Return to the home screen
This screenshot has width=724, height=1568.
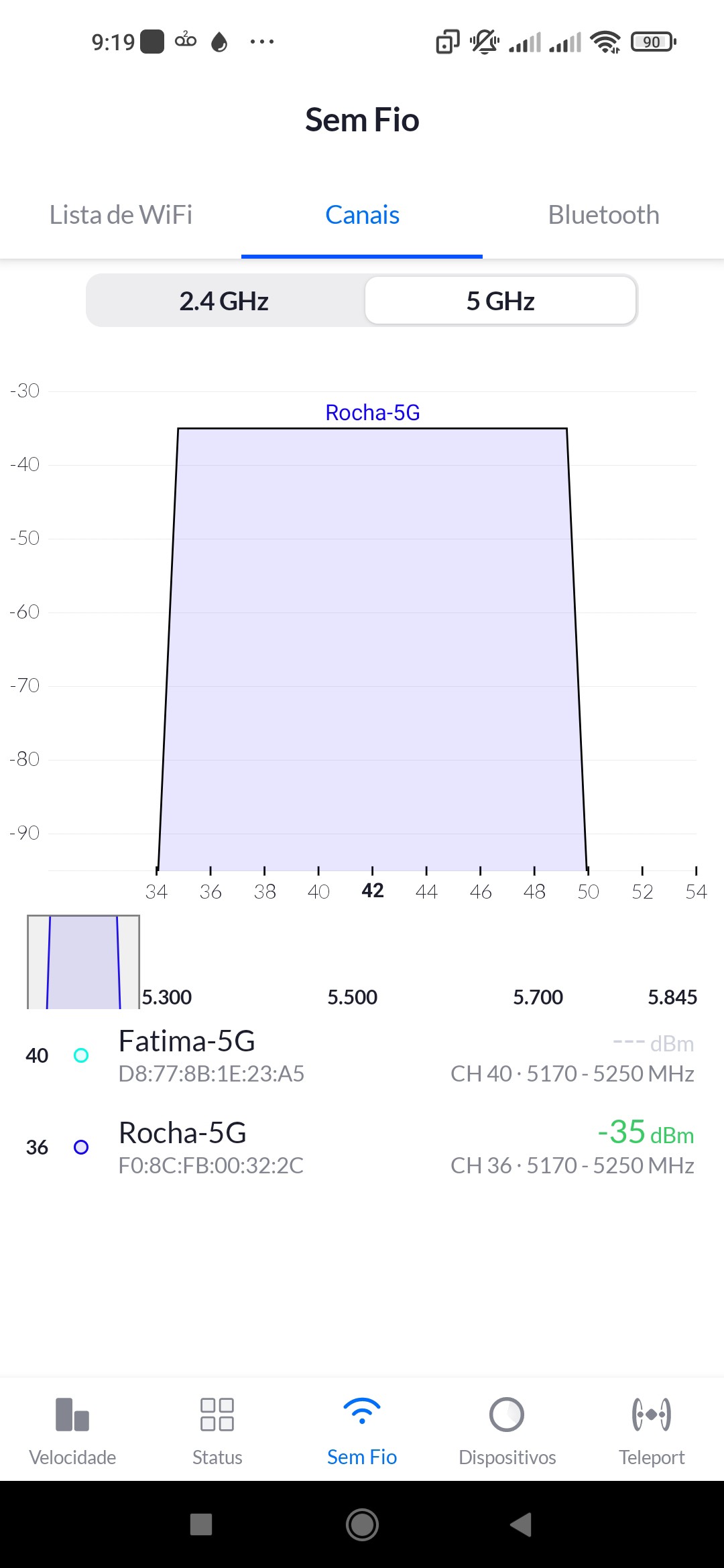[362, 1524]
